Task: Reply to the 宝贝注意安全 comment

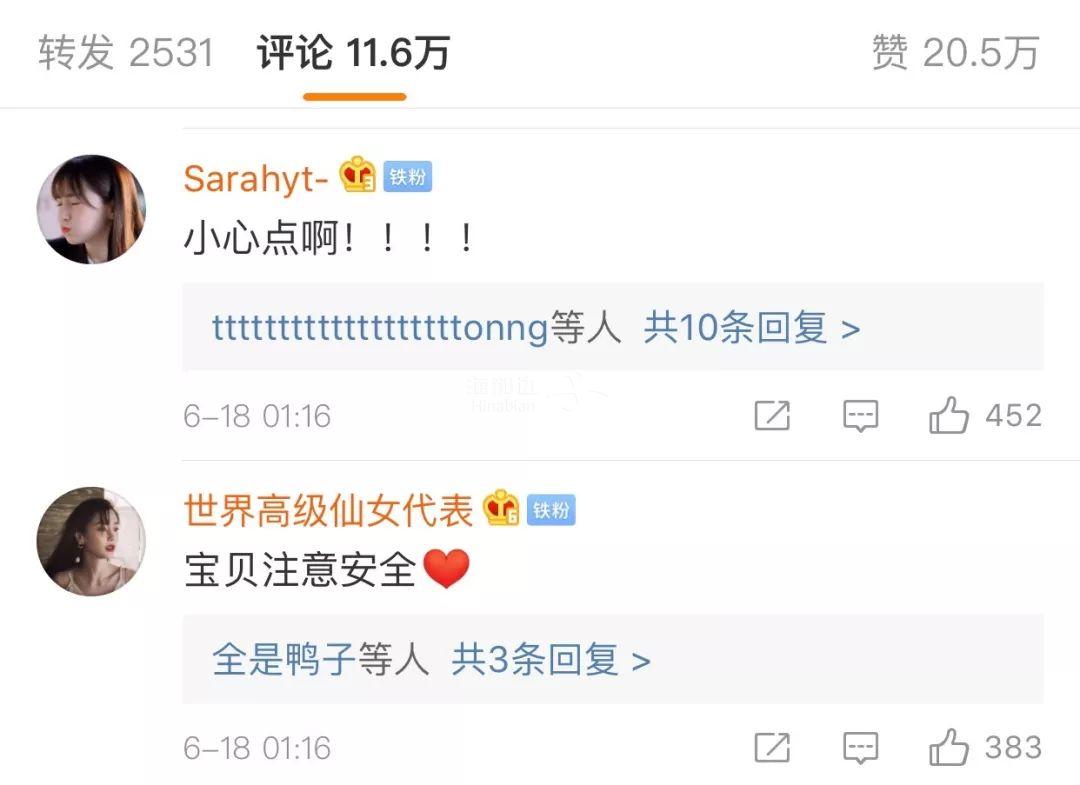Action: [x=860, y=748]
